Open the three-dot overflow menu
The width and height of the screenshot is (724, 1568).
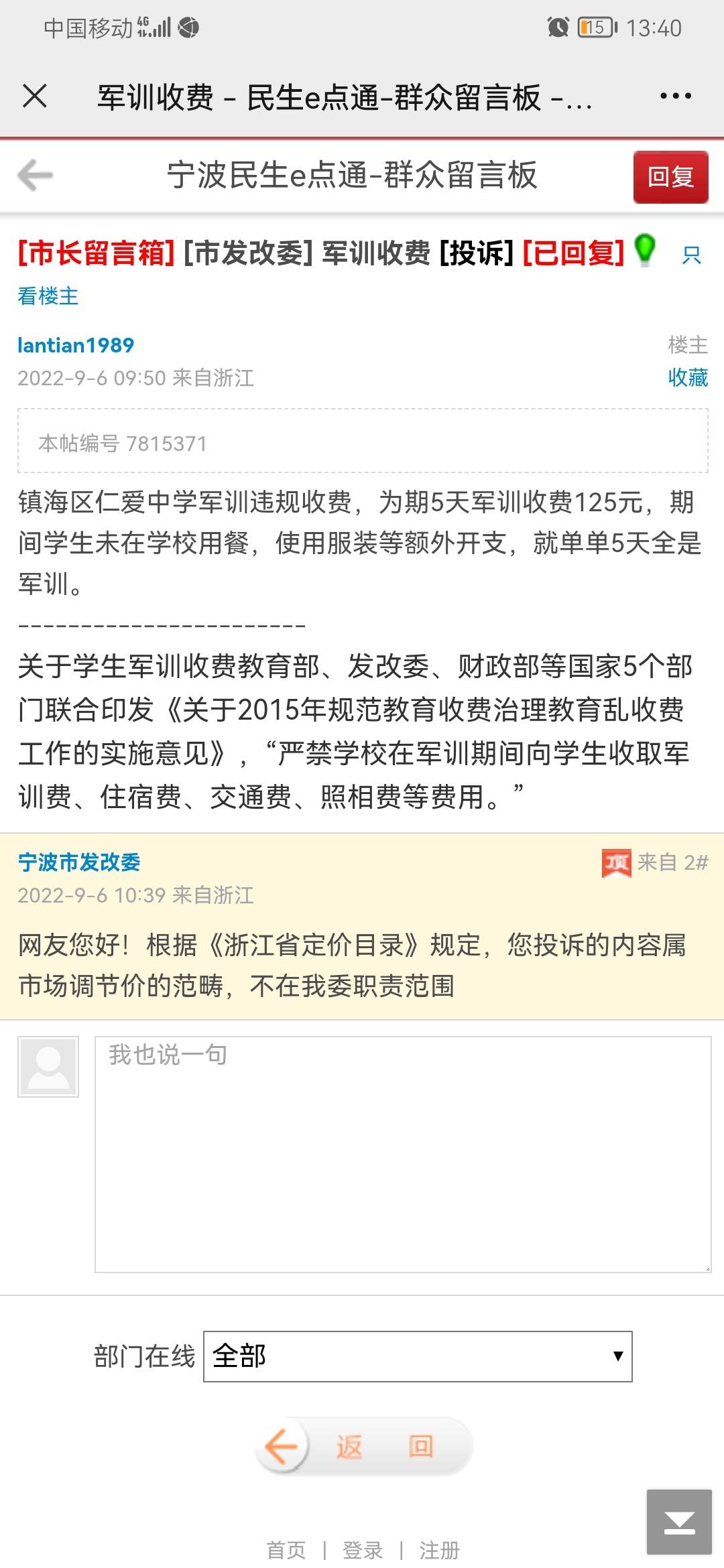click(x=675, y=96)
